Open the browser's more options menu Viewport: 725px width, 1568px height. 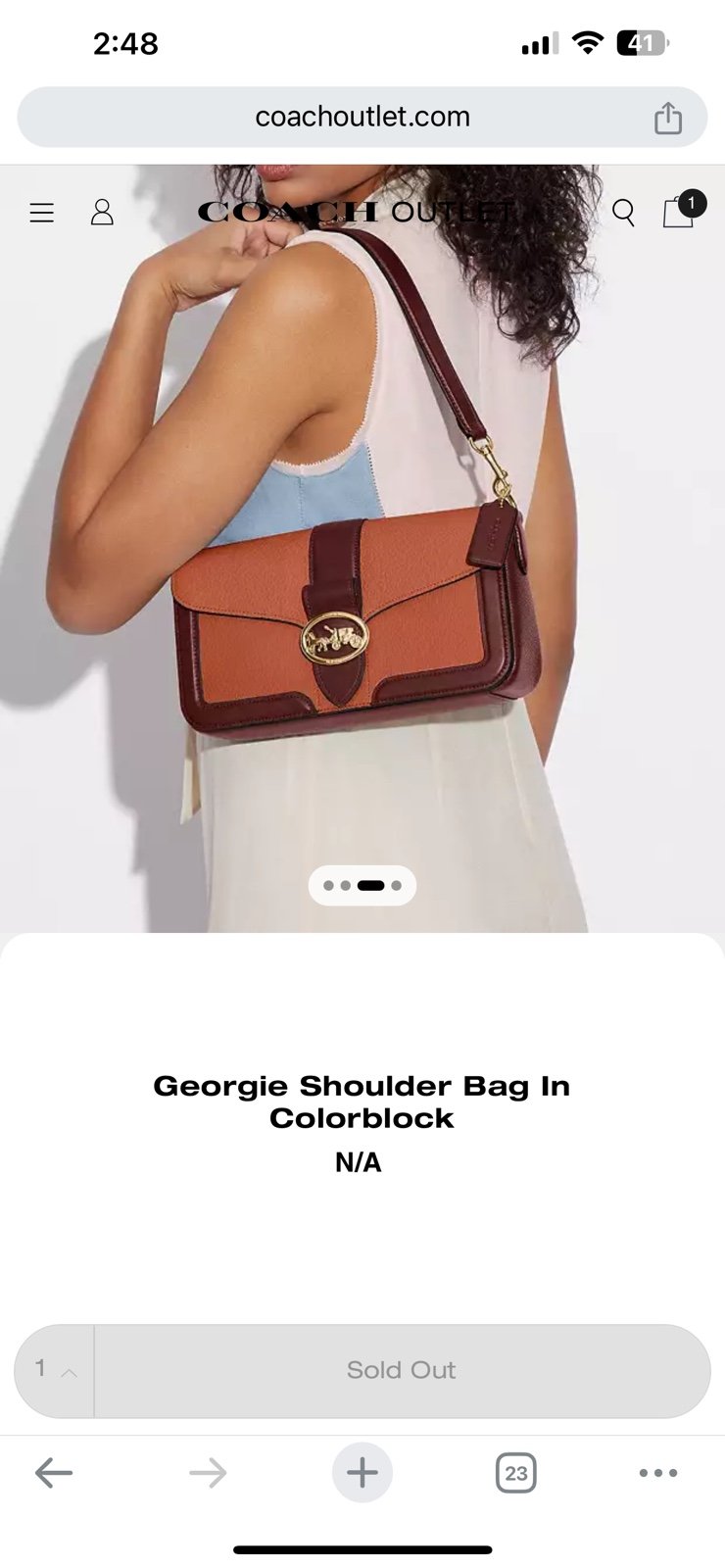[x=657, y=1472]
